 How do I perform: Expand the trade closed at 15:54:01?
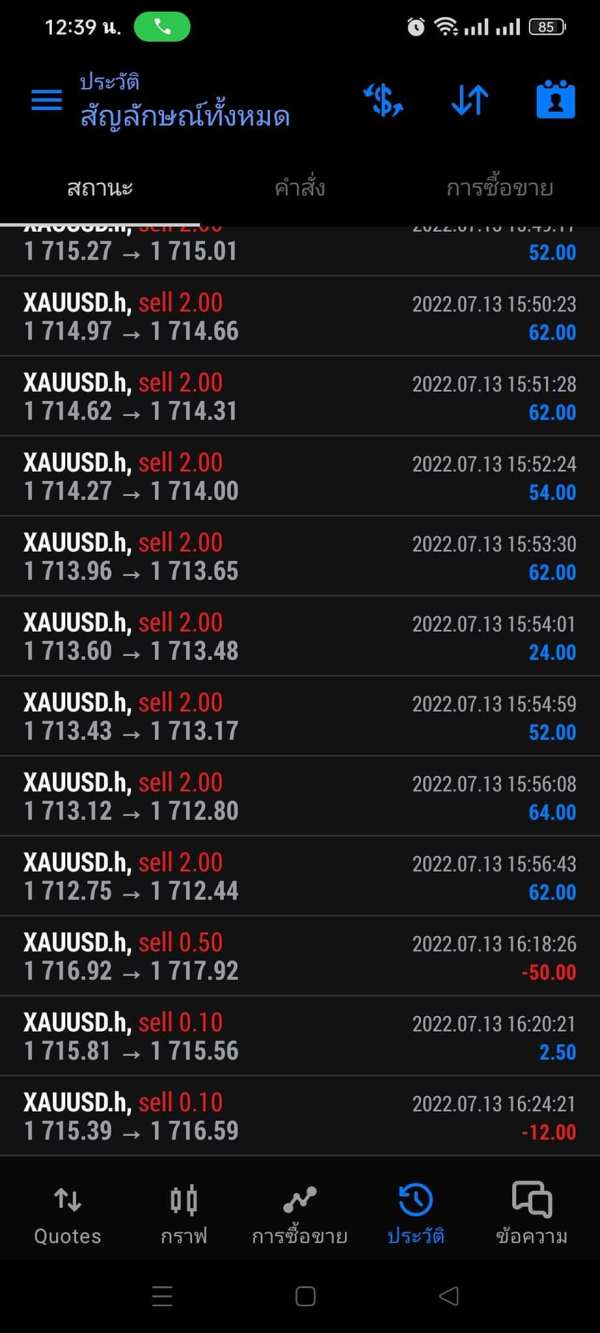[x=300, y=636]
